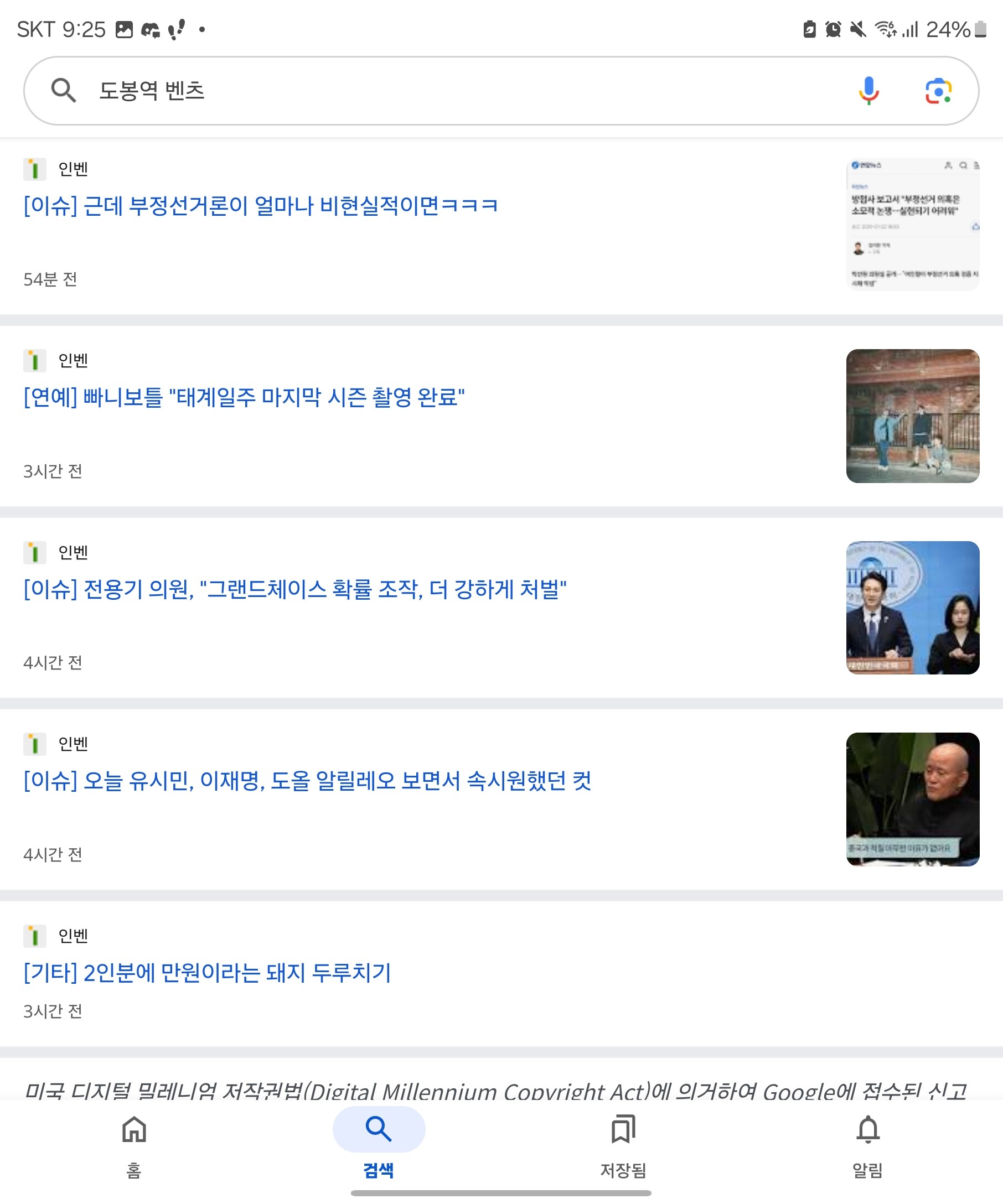Tap the press conference photo thumbnail
The image size is (1003, 1204).
912,608
